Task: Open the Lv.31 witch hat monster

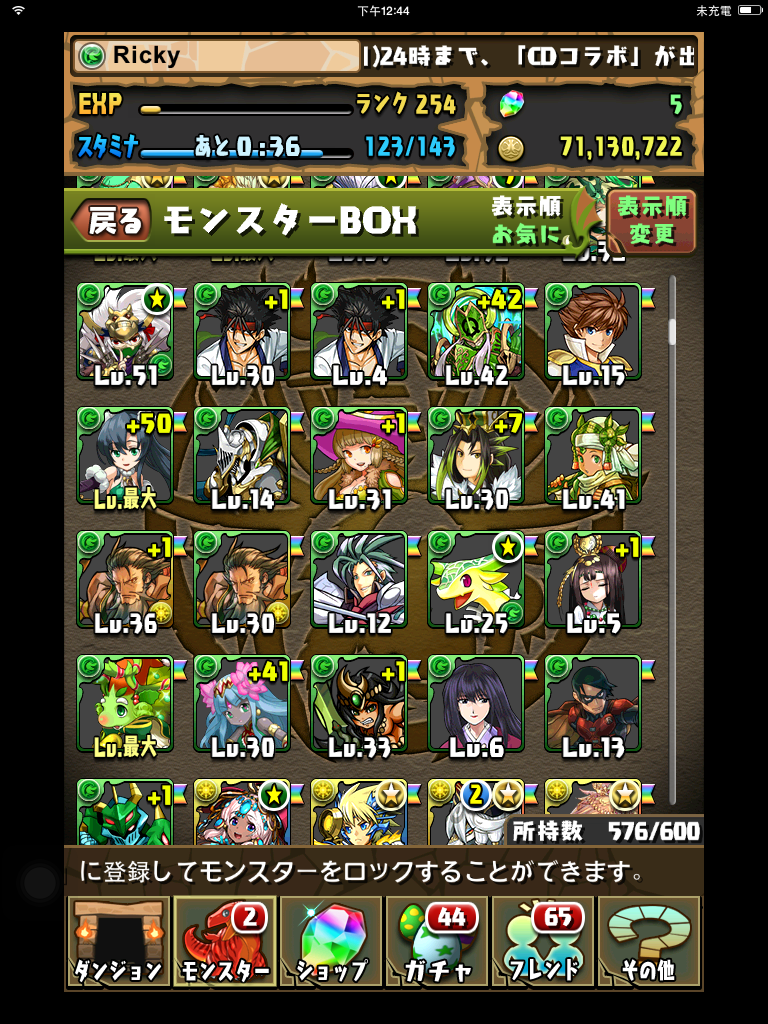Action: (x=359, y=456)
